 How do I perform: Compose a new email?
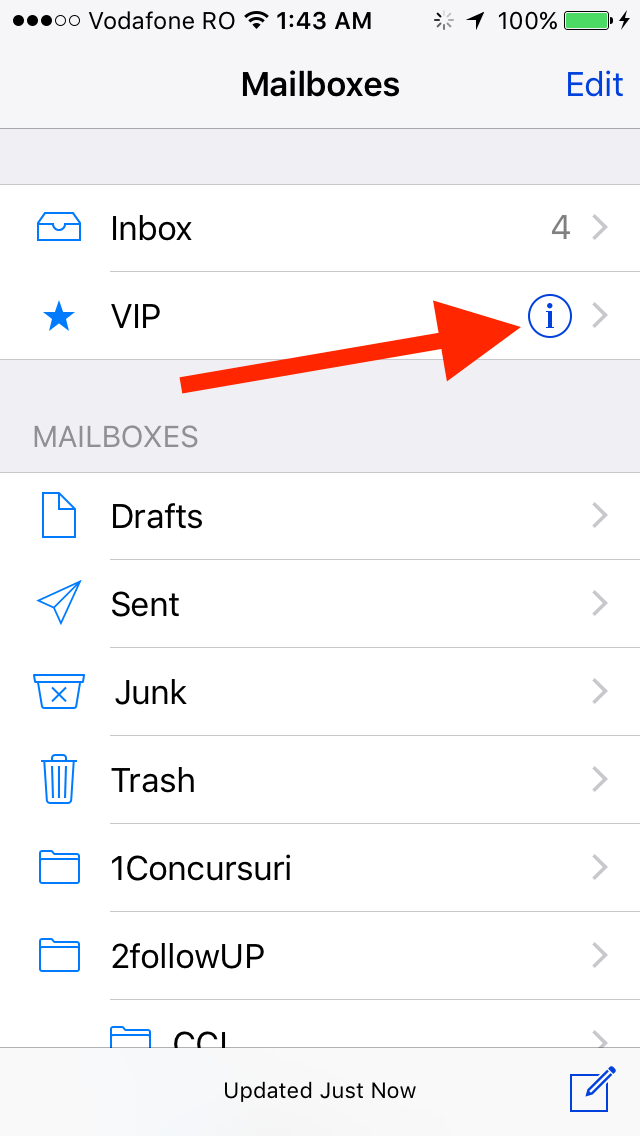coord(591,1090)
